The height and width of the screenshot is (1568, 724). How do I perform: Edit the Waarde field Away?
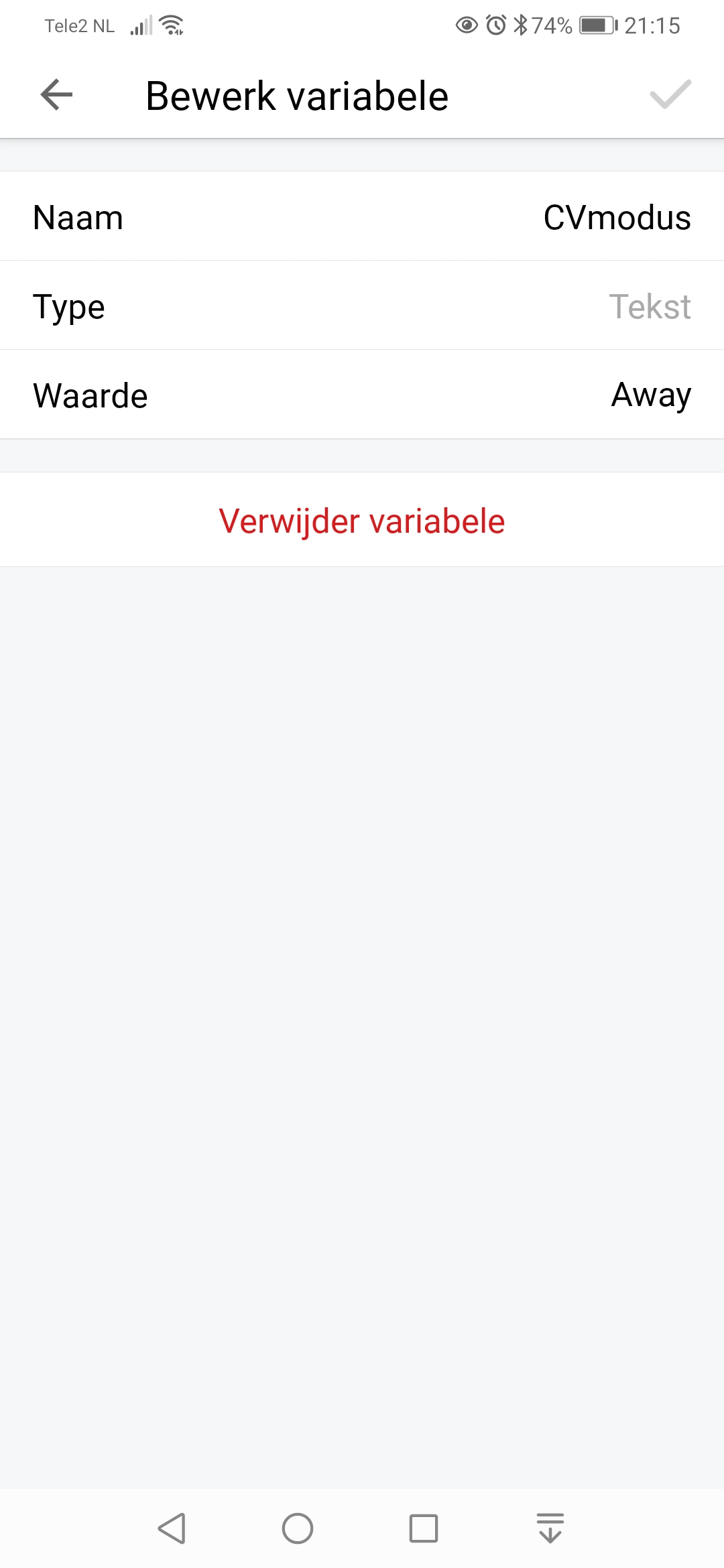[x=650, y=395]
